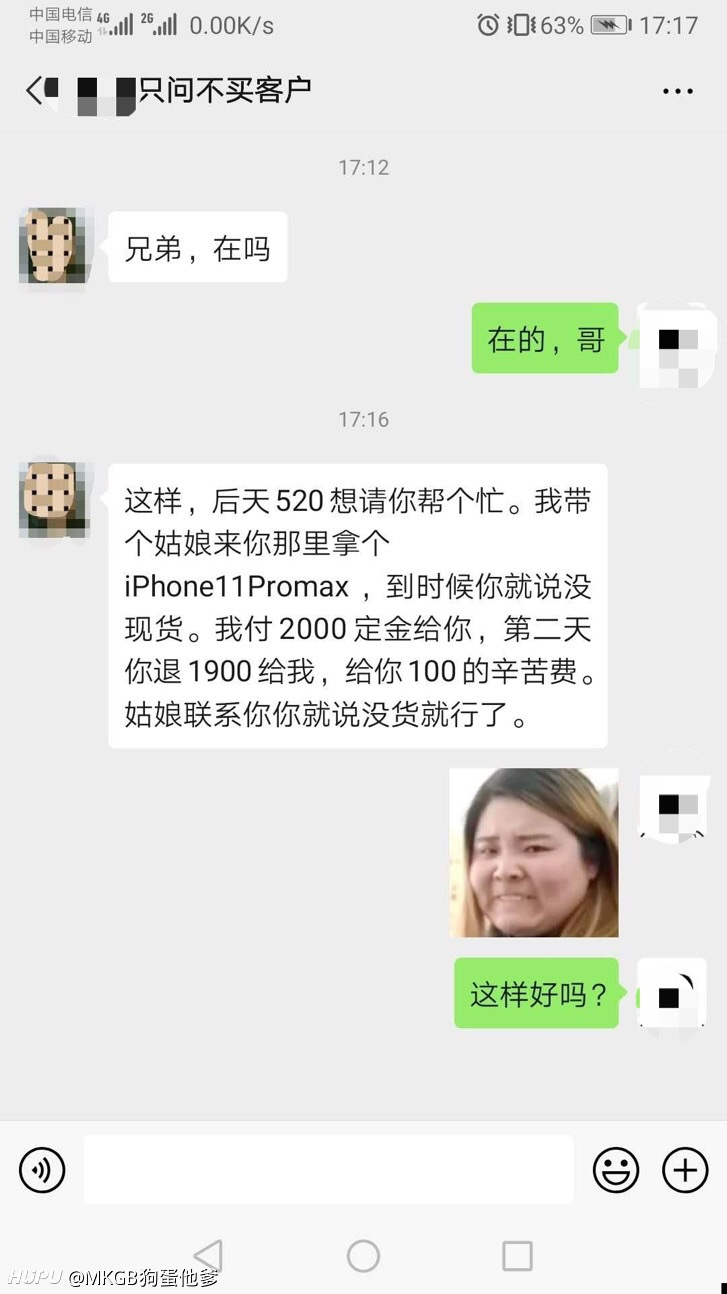Open the sent photo message

534,852
